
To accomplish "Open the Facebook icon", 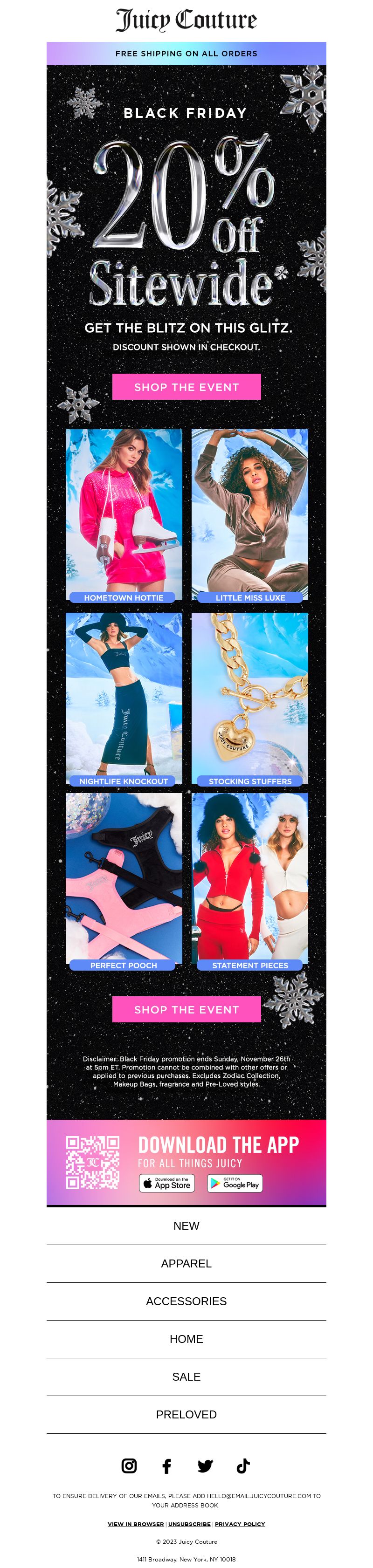I will (167, 1466).
